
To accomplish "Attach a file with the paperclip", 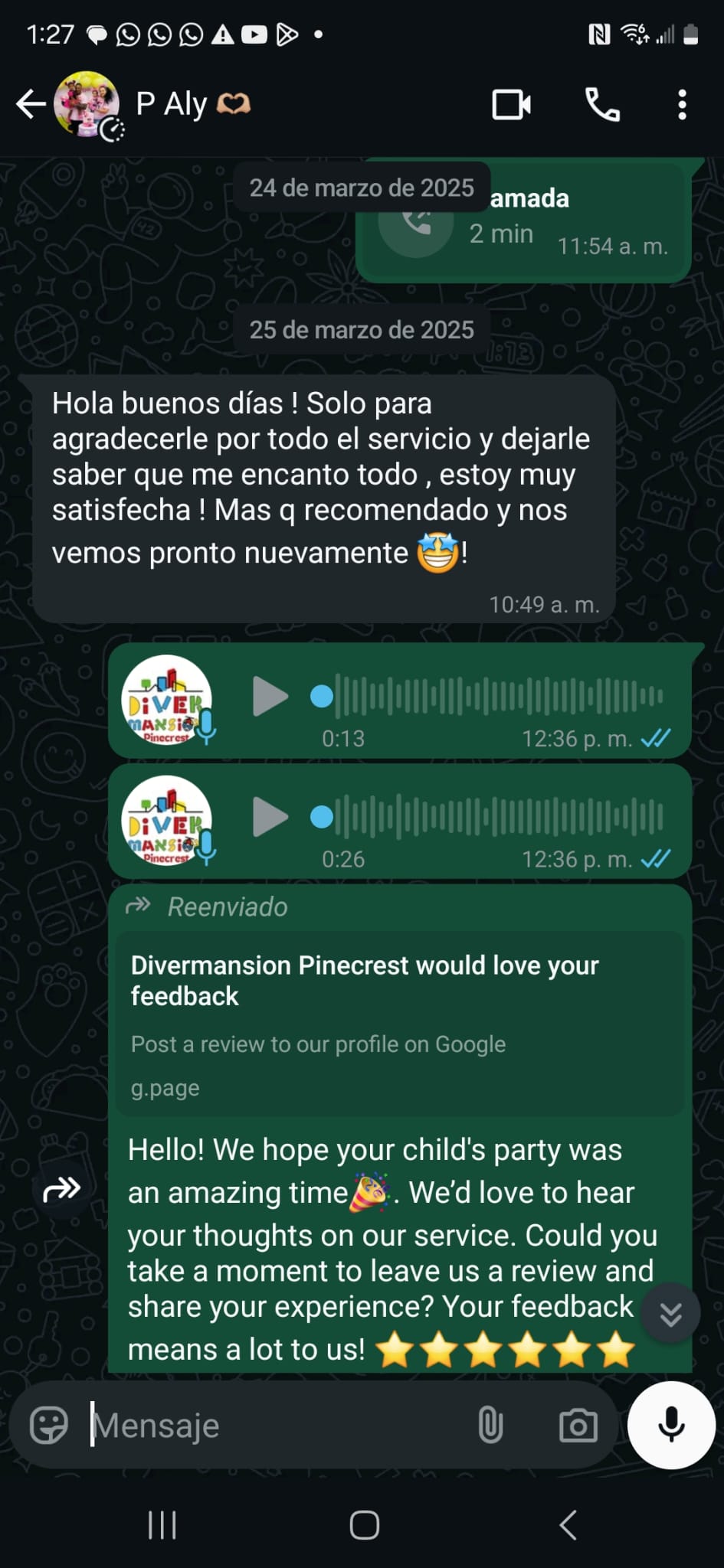I will [x=490, y=1425].
